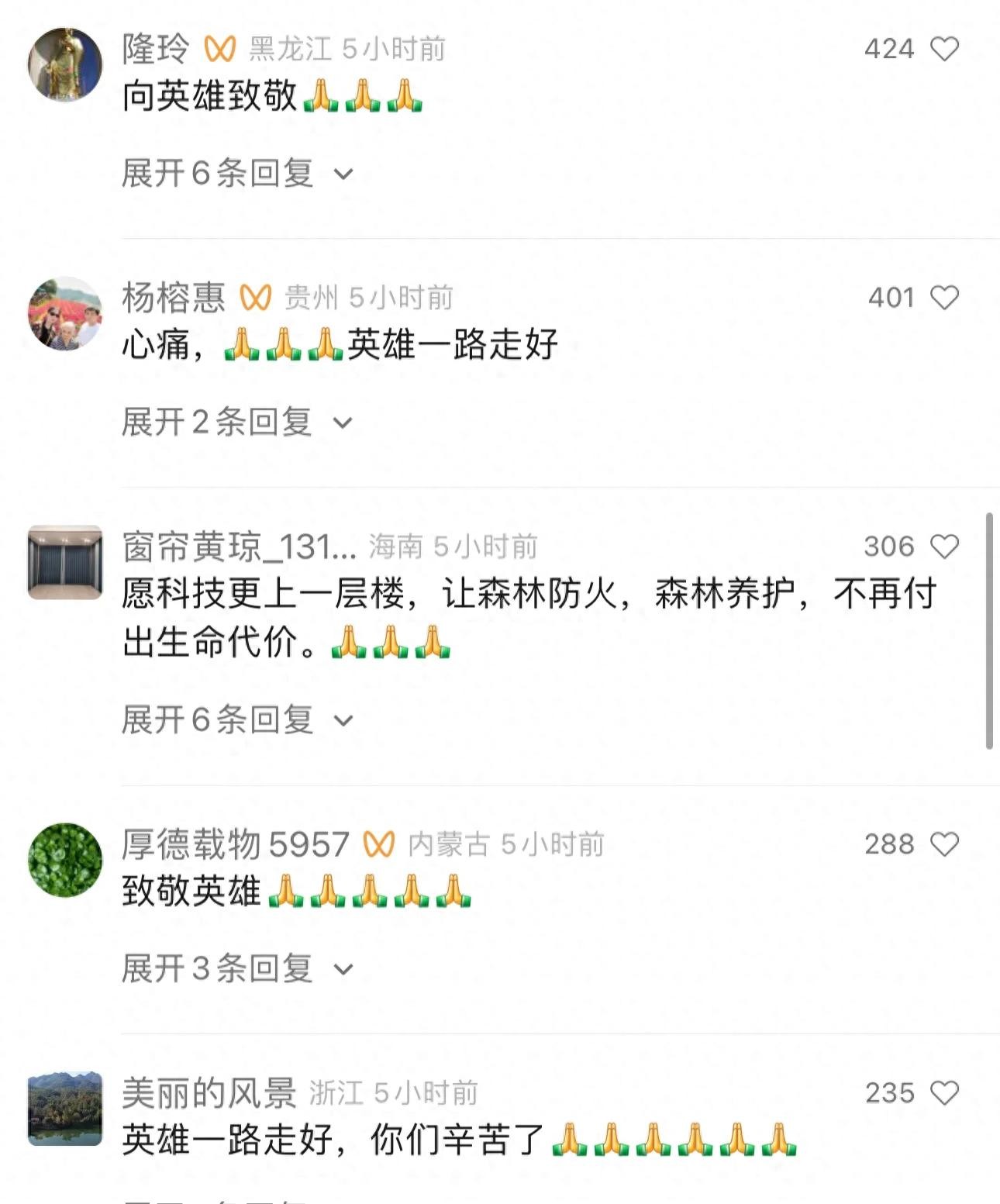Tap the username 美丽的风景
Screen dimensions: 1000x1204
209,1093
